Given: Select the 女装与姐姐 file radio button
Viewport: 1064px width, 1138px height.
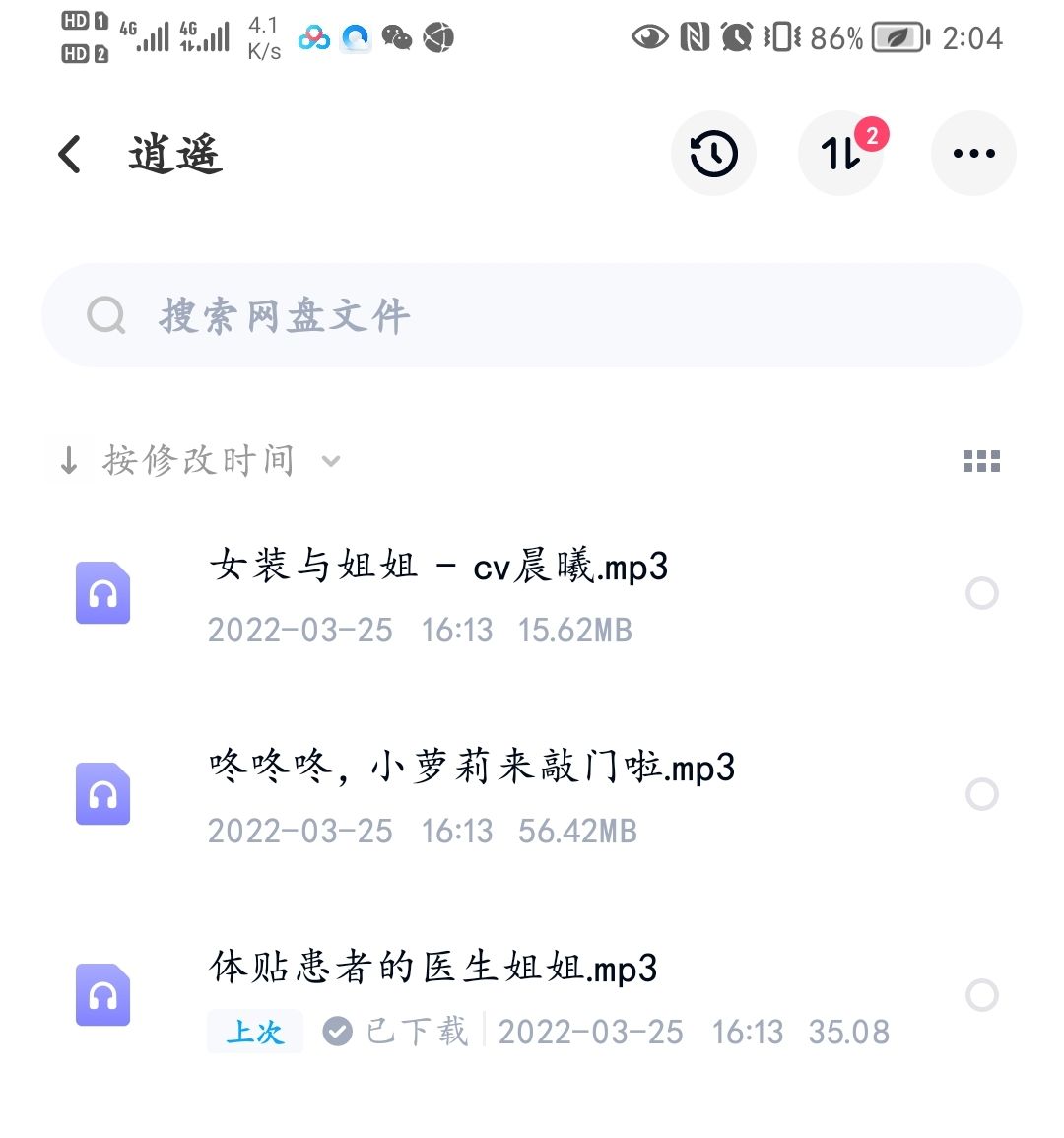Looking at the screenshot, I should coord(982,593).
